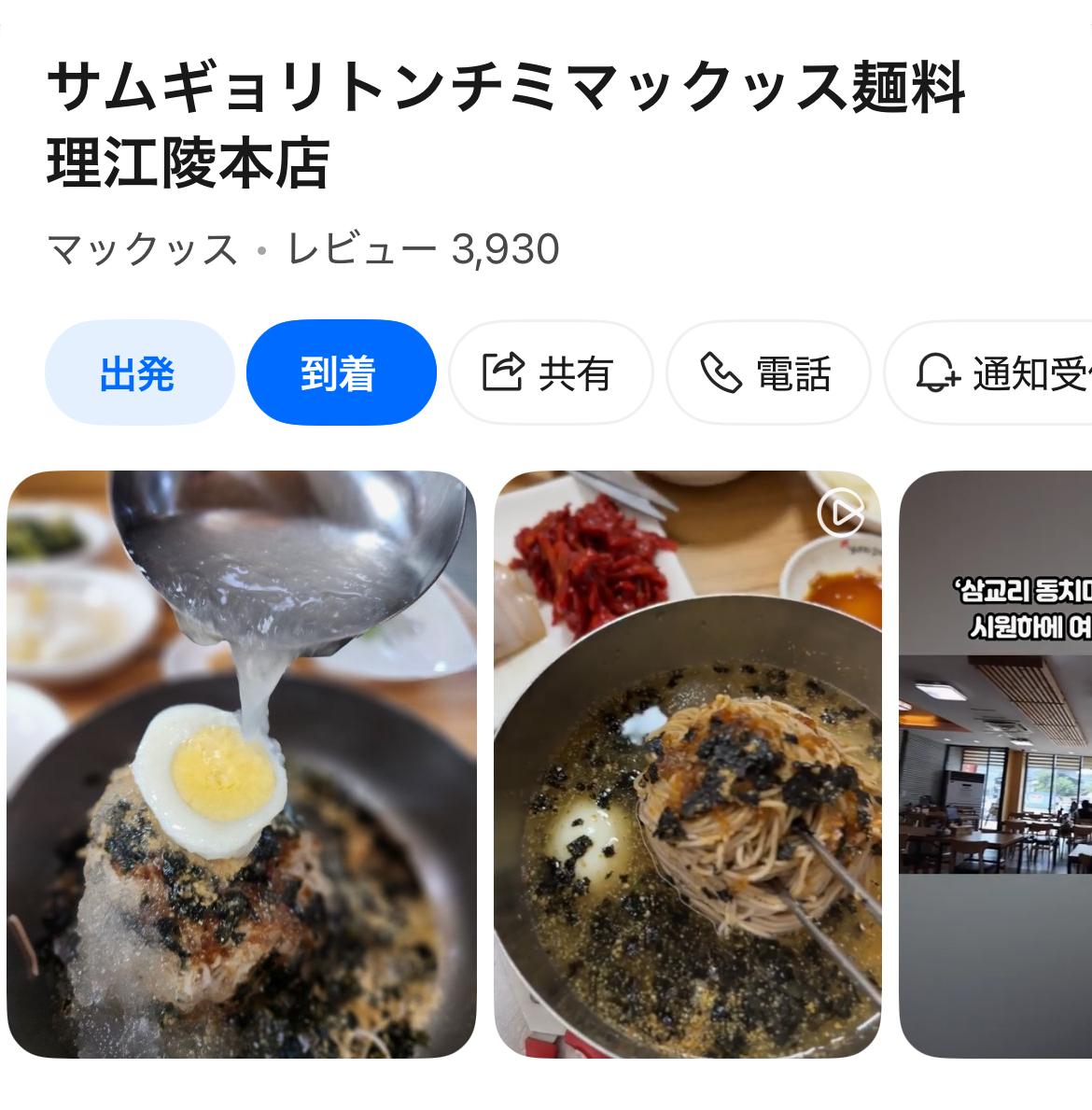Set this place as arrival (到着)
The height and width of the screenshot is (1110, 1092).
340,373
